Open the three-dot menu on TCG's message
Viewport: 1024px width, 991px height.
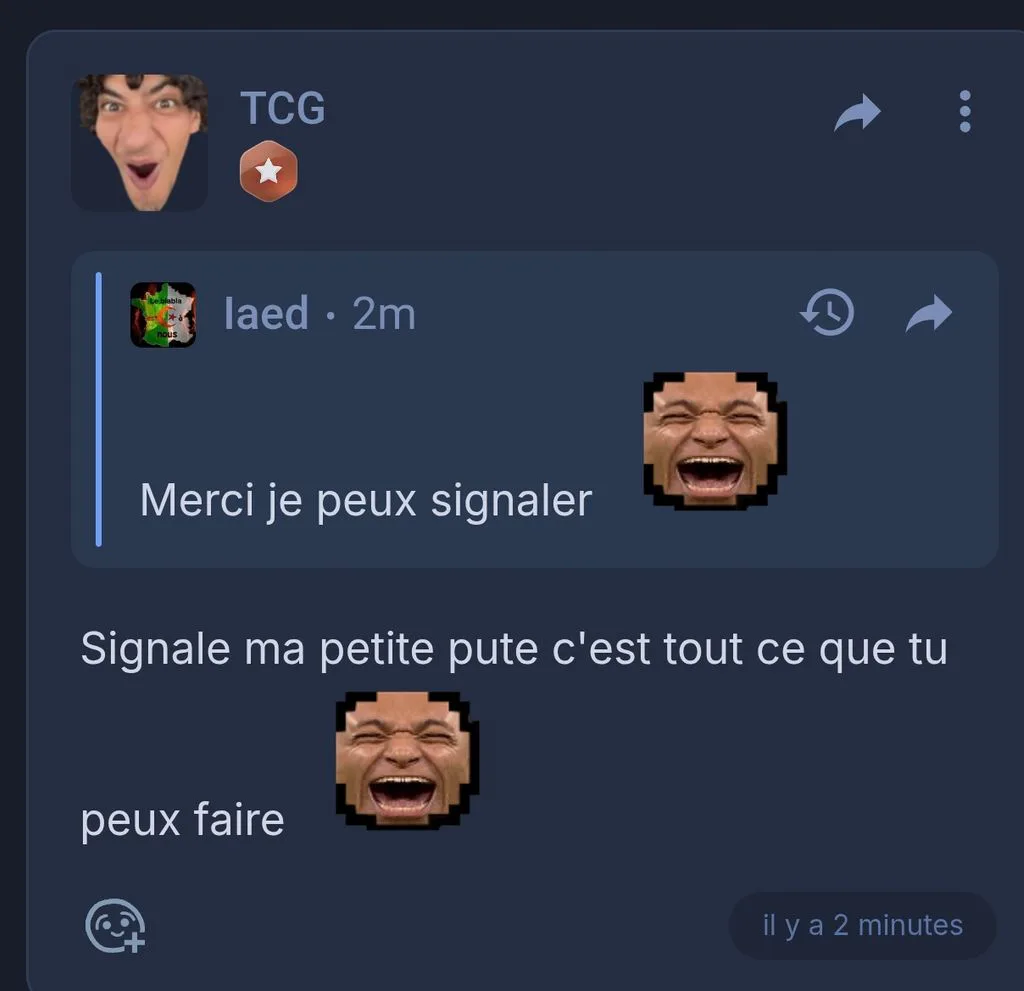[x=965, y=112]
